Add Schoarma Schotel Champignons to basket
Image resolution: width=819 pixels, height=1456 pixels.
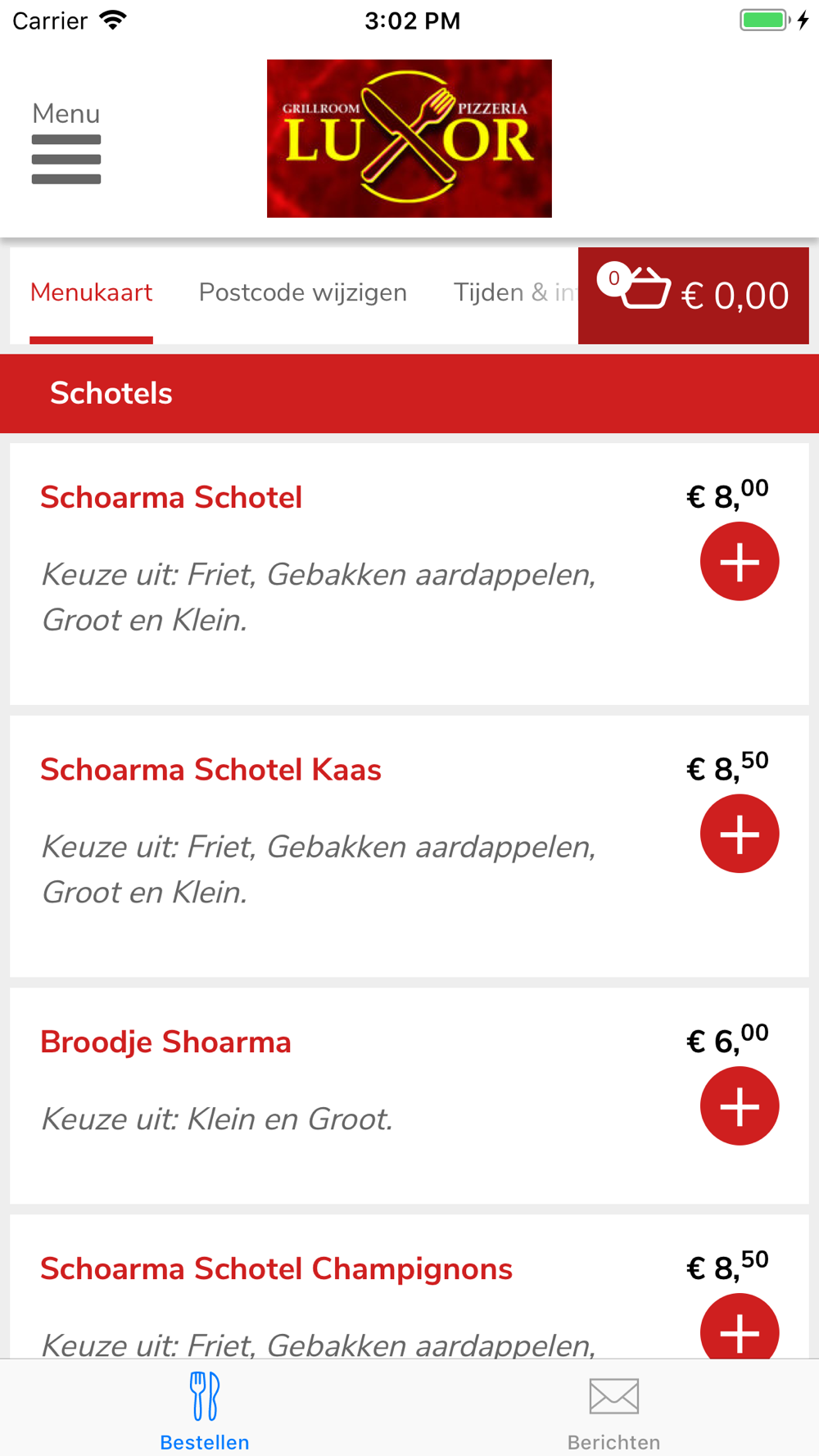coord(740,1327)
